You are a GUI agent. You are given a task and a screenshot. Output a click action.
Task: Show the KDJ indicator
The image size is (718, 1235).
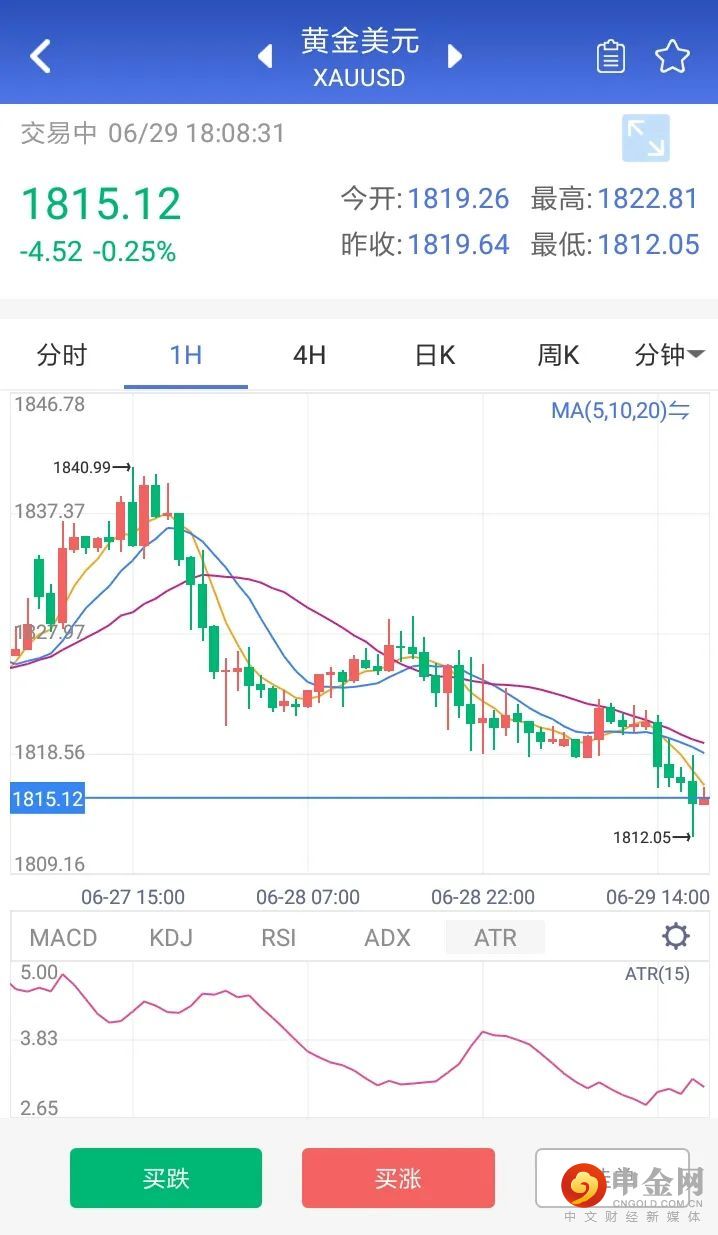click(x=171, y=937)
